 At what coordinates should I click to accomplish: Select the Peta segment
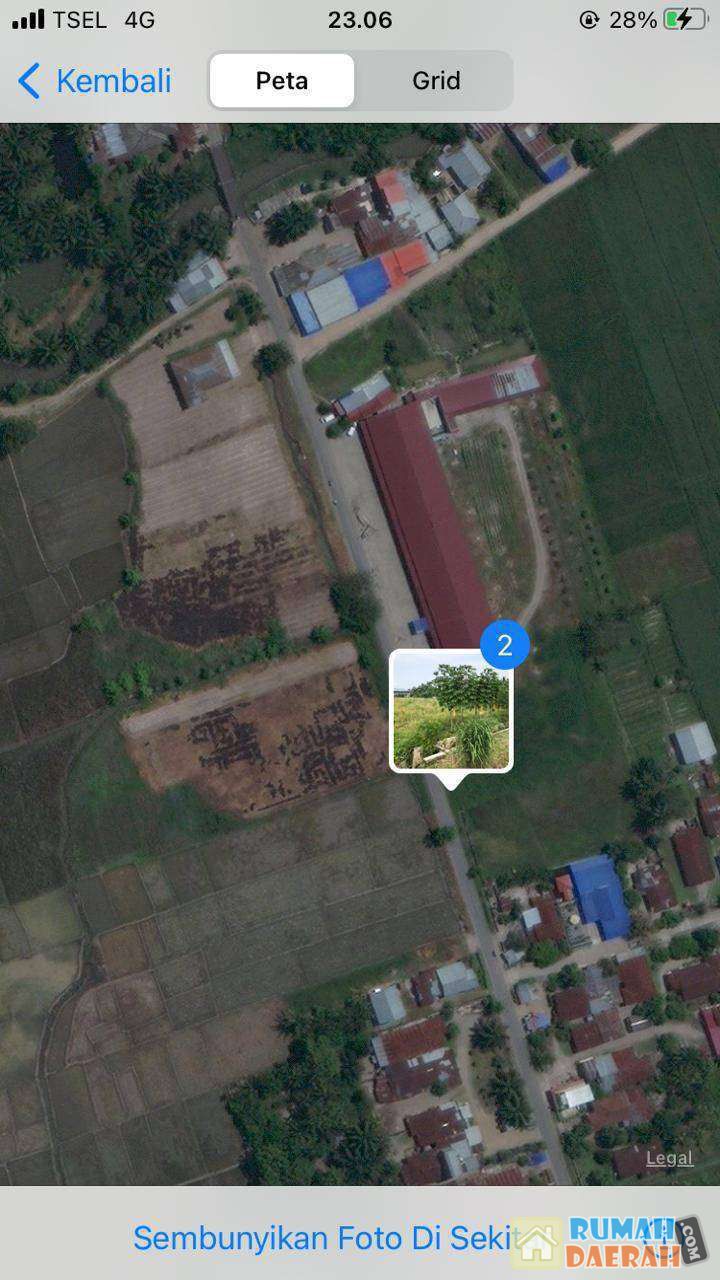(x=282, y=81)
